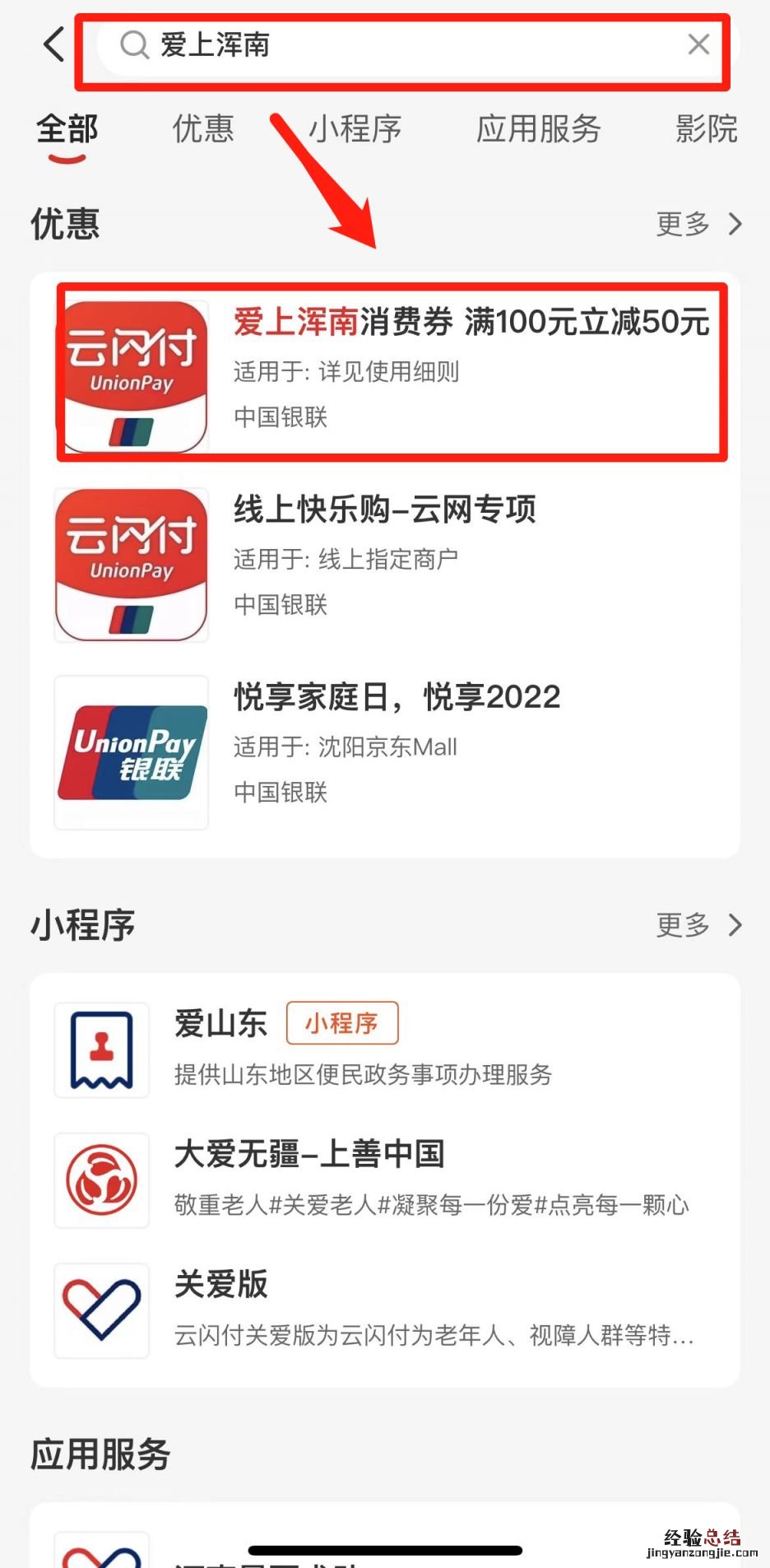Tap the search field containing 爱上浑南
The image size is (770, 1568).
395,44
